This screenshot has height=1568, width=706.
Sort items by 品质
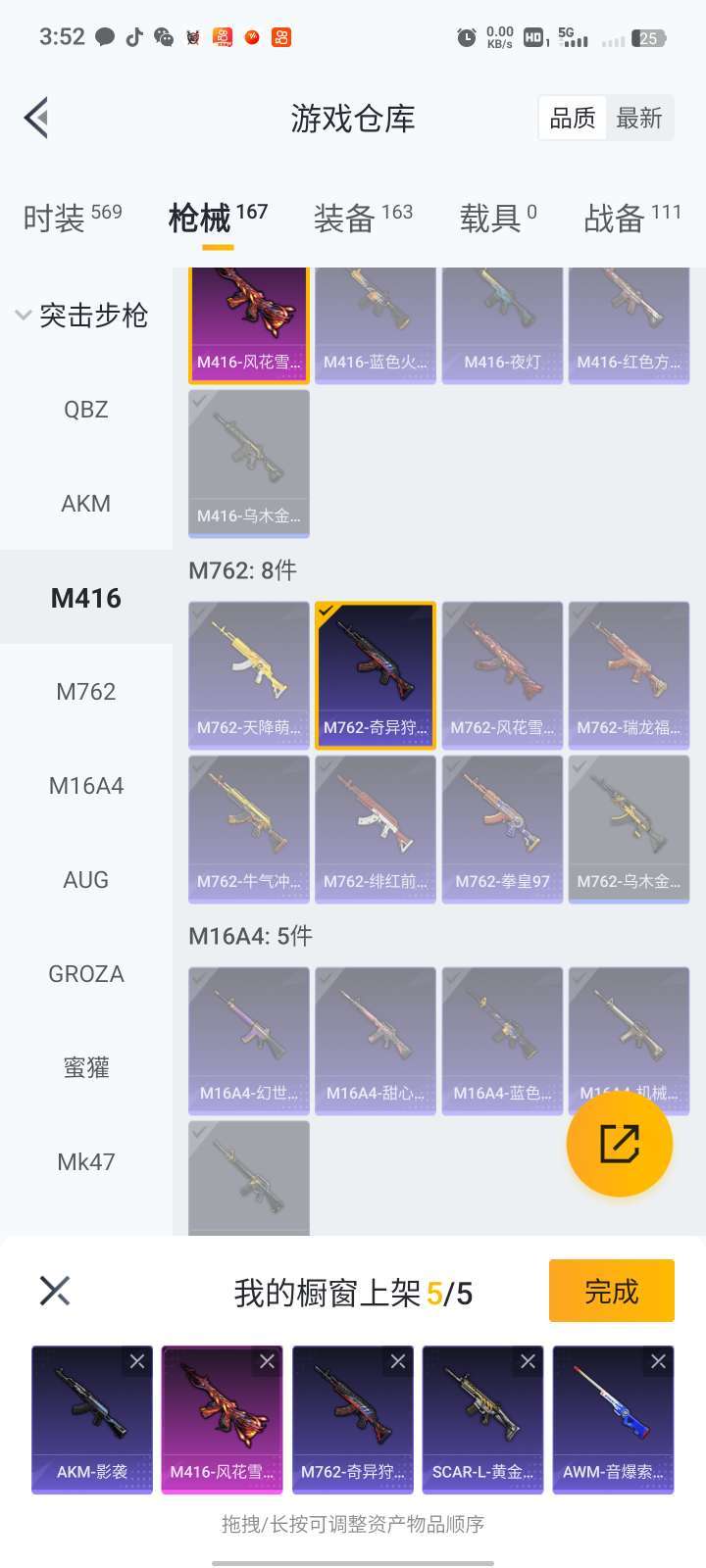coord(573,119)
